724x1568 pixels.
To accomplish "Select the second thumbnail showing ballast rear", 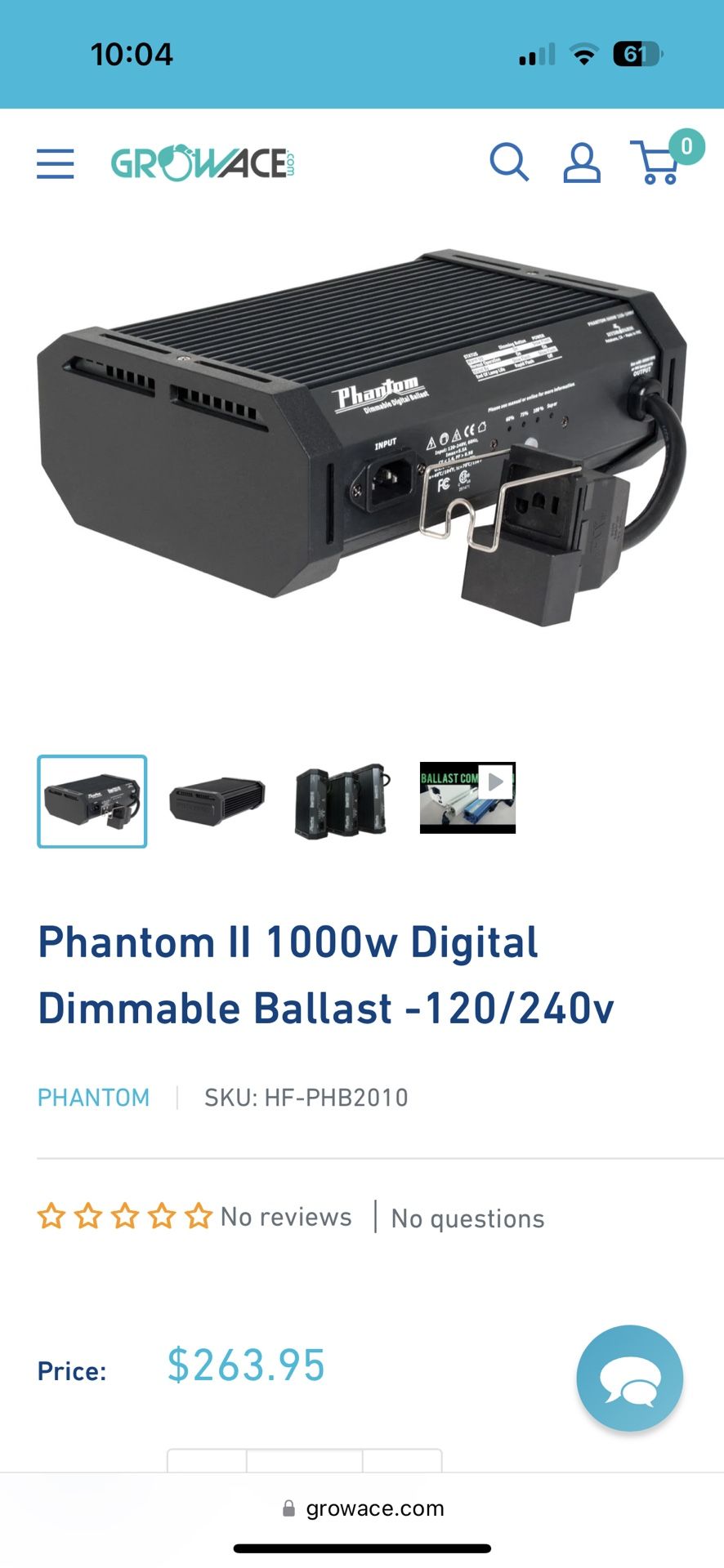I will (x=217, y=801).
